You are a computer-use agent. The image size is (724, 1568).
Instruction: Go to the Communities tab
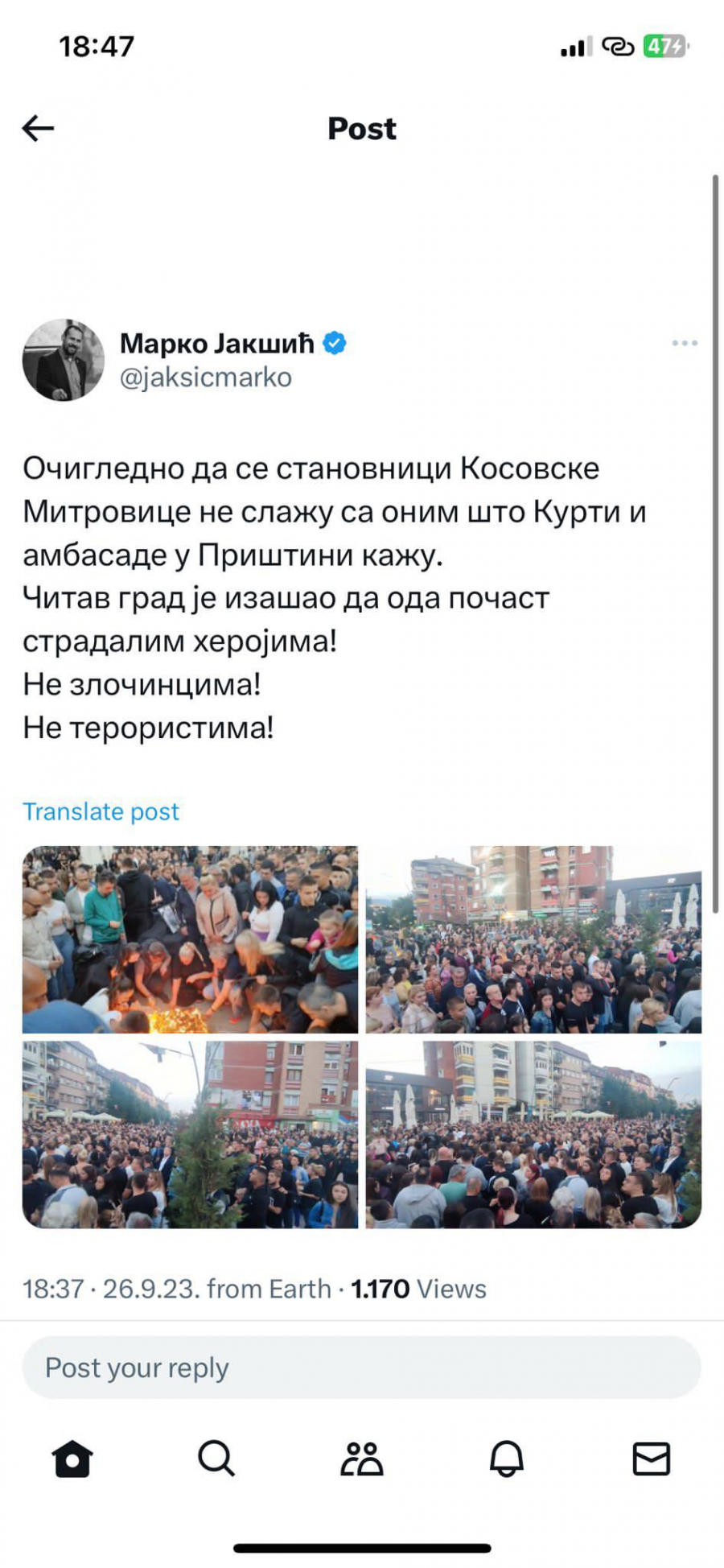[x=361, y=1458]
